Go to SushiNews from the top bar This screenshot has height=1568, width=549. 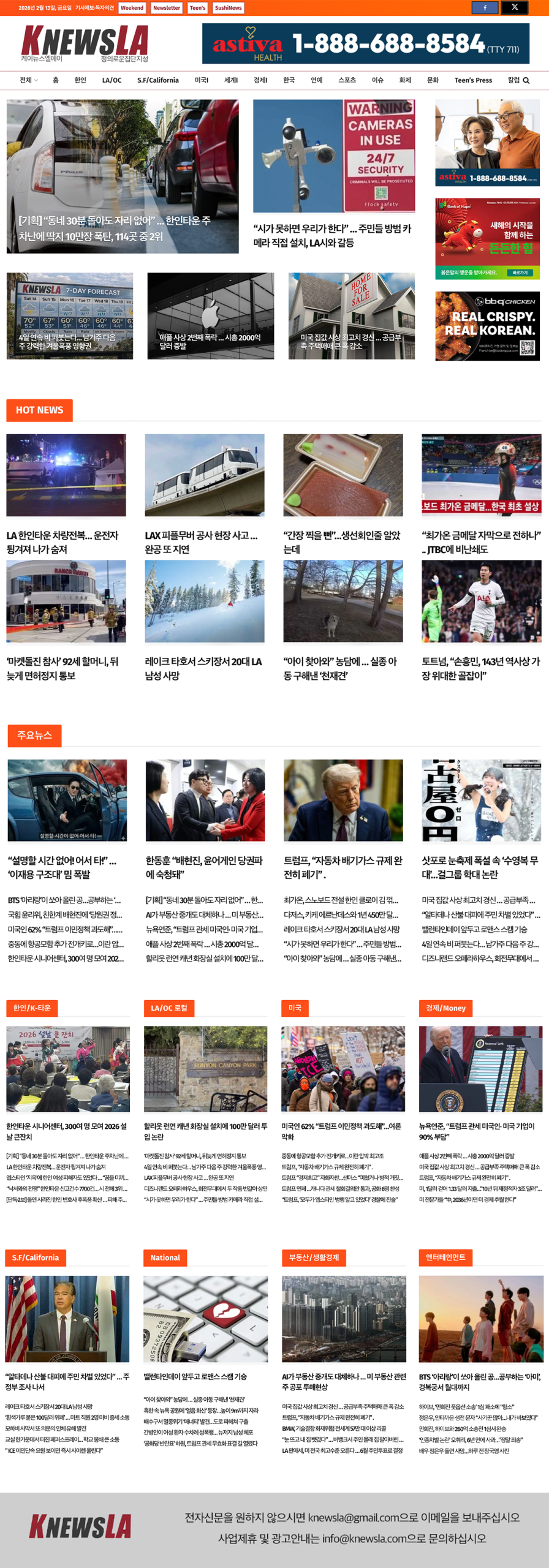click(228, 8)
